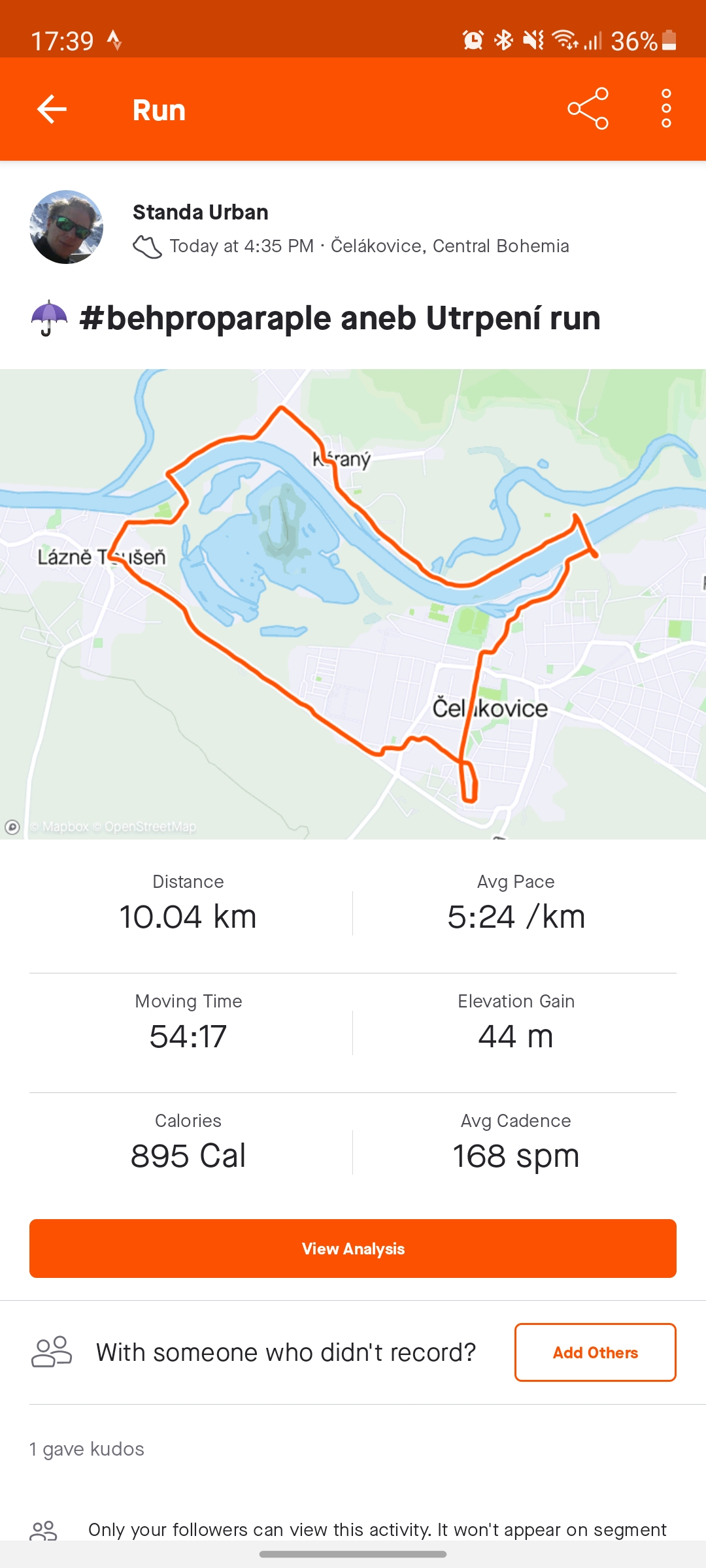Screen dimensions: 706x1568
Task: Open the three-dot overflow menu
Action: 666,108
